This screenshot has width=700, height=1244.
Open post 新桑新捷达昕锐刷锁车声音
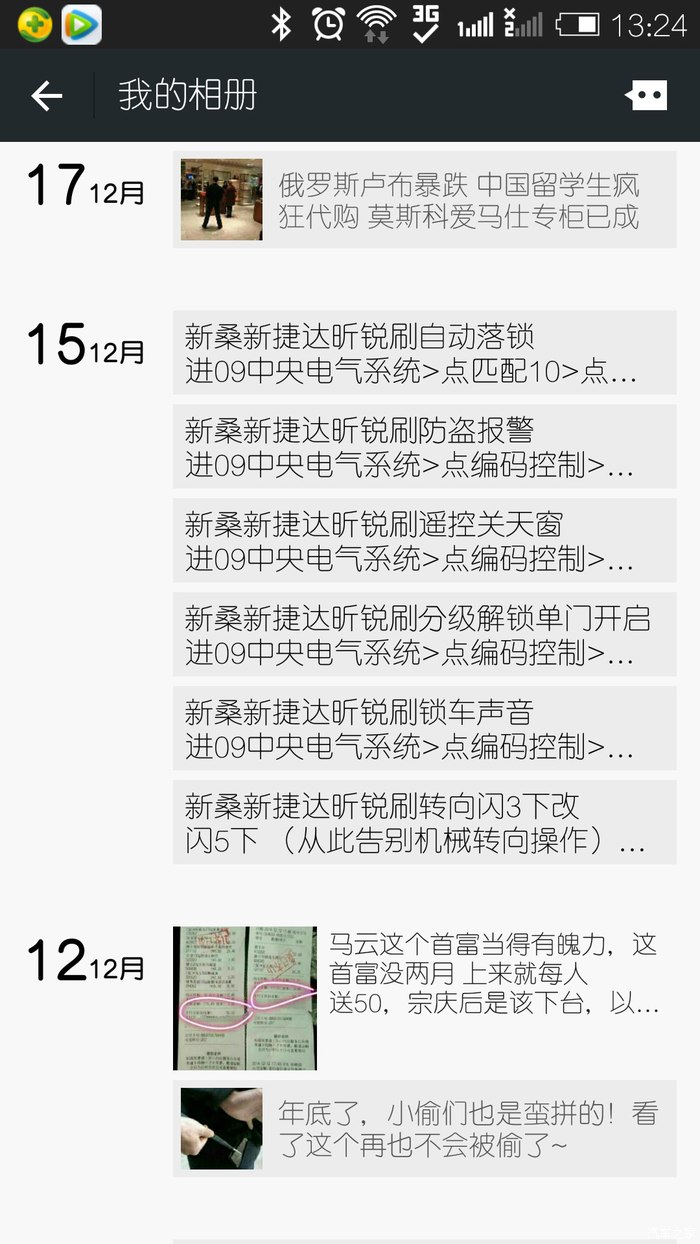point(424,729)
